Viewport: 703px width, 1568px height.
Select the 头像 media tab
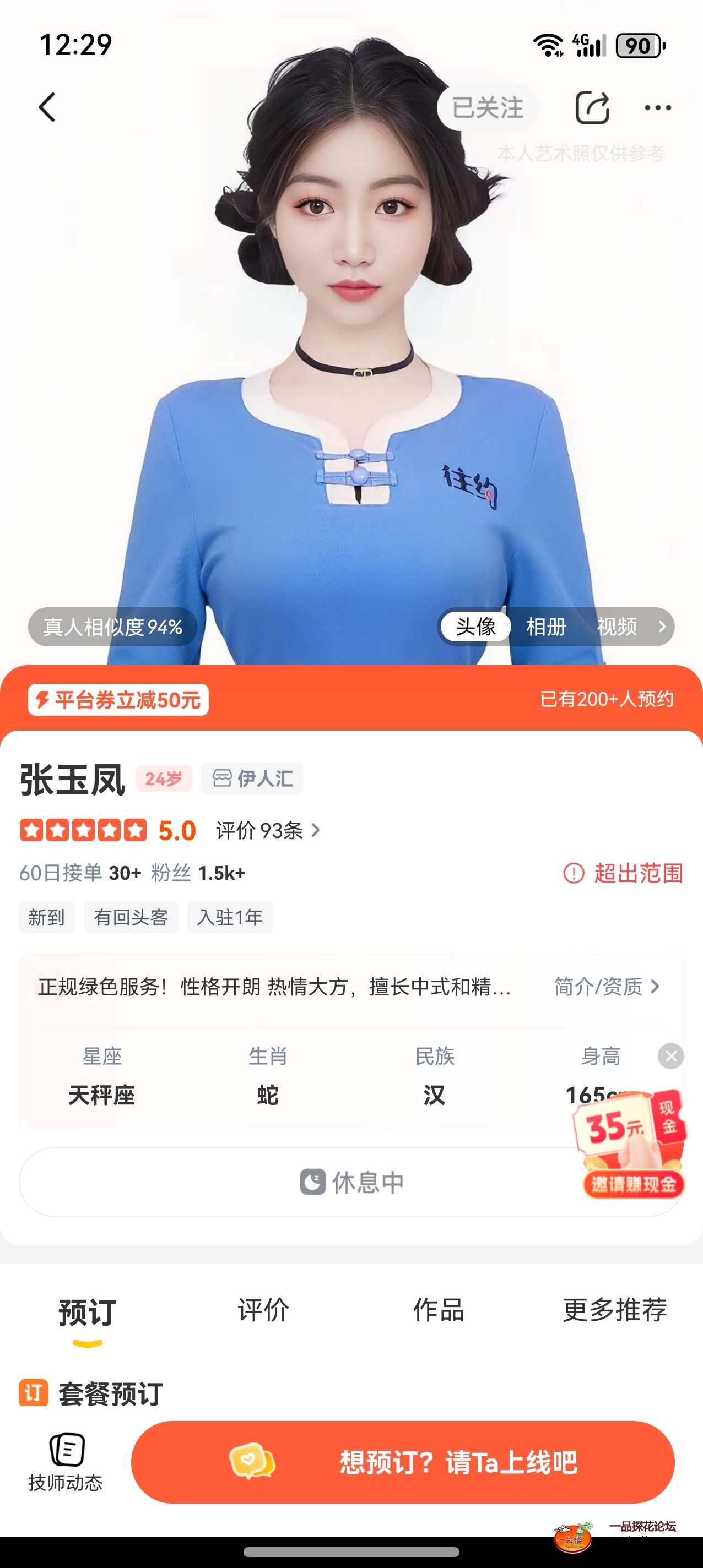476,627
